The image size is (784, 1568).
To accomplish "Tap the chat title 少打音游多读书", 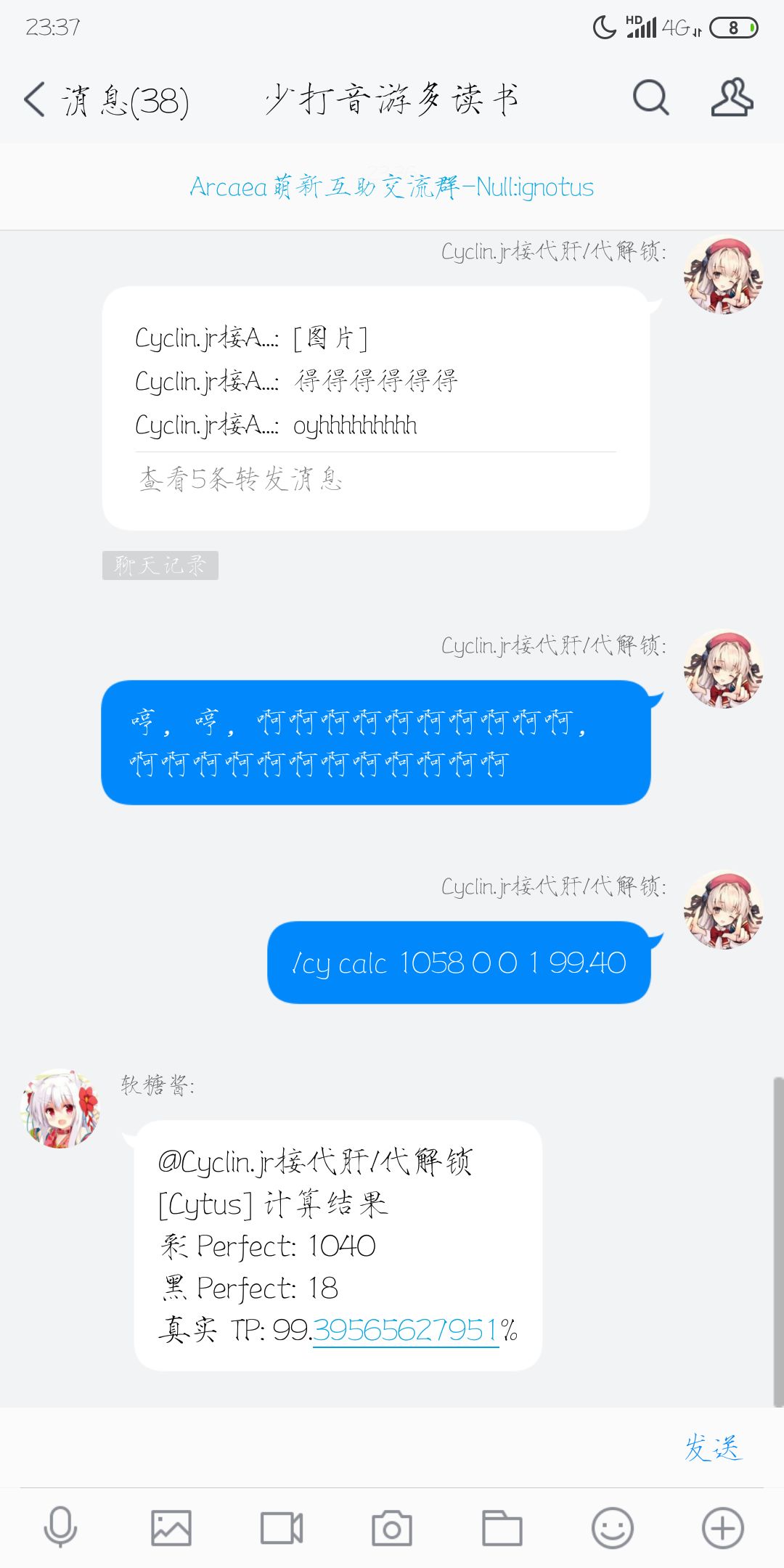I will pos(392,98).
